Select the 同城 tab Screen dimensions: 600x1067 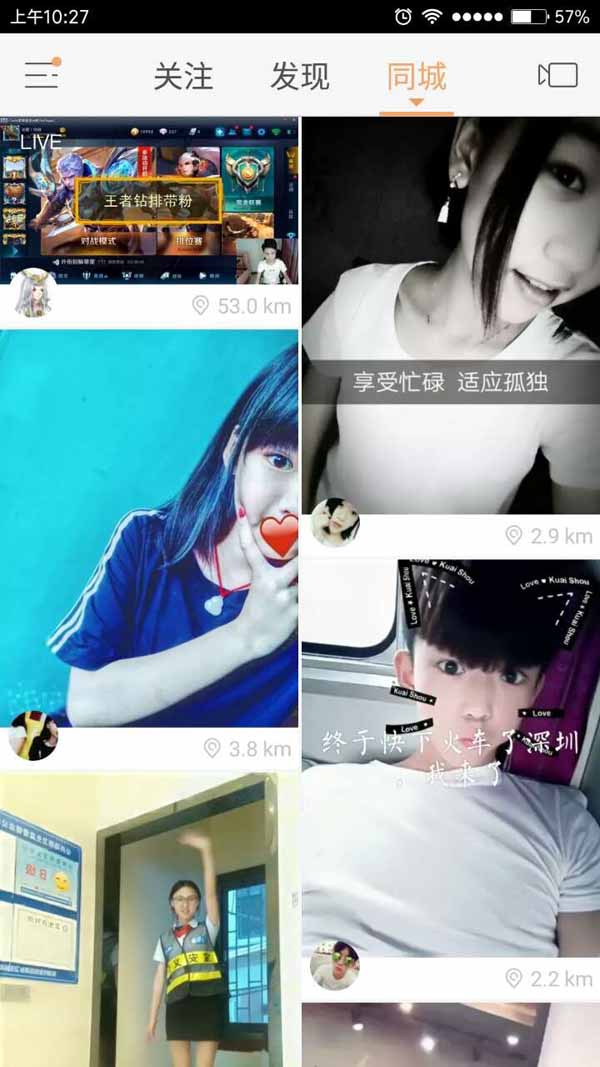point(416,77)
